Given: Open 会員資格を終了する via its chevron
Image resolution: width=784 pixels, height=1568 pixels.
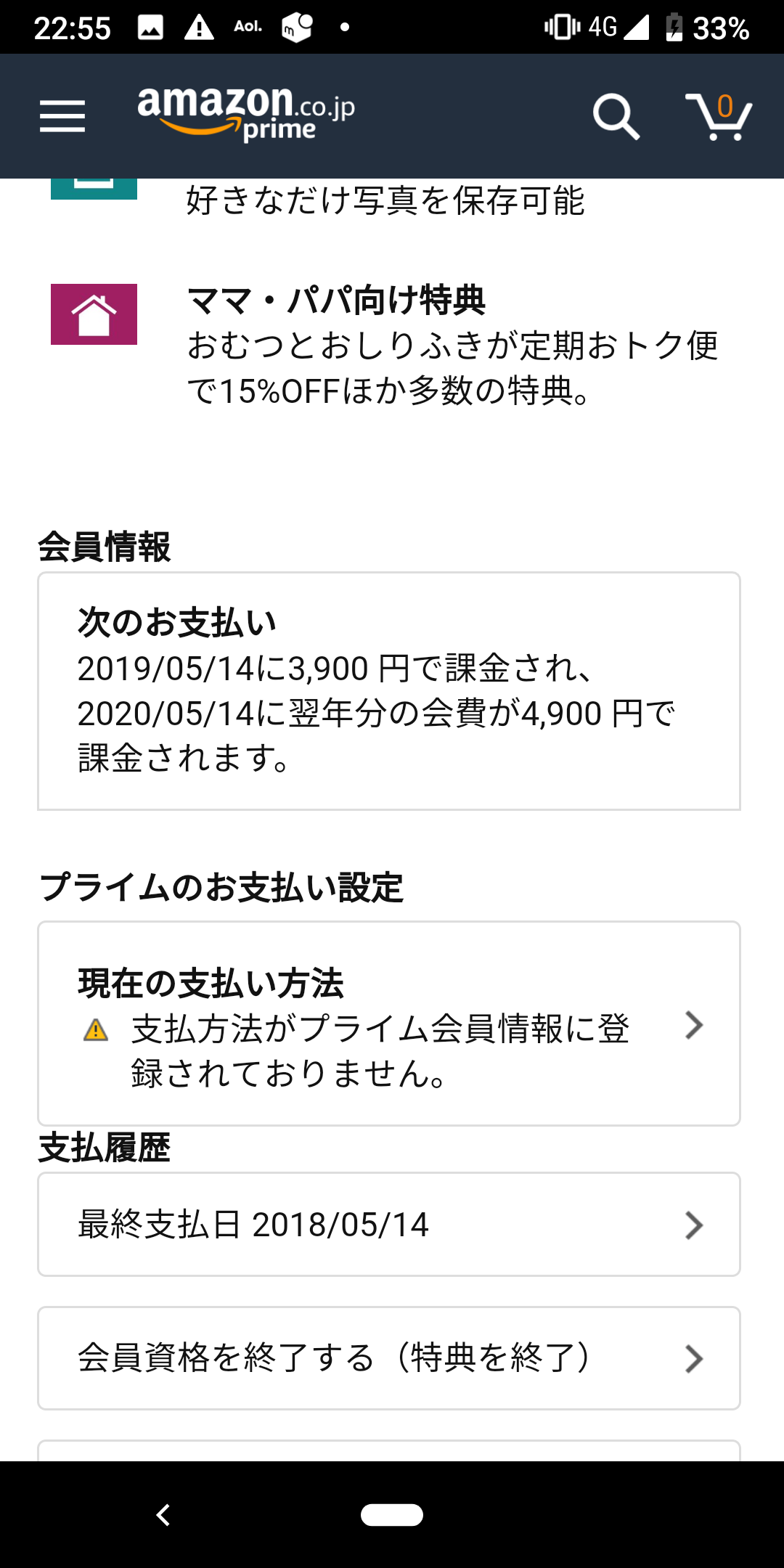Looking at the screenshot, I should point(695,1359).
